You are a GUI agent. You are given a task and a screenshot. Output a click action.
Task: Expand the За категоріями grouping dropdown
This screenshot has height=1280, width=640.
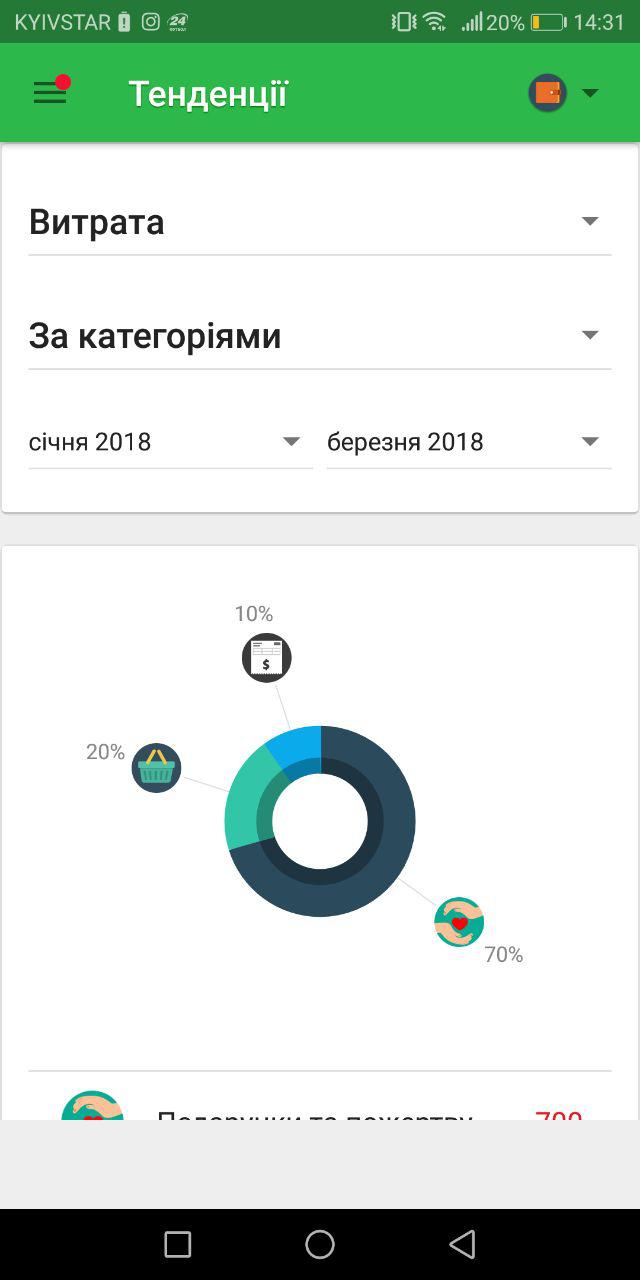[x=319, y=336]
